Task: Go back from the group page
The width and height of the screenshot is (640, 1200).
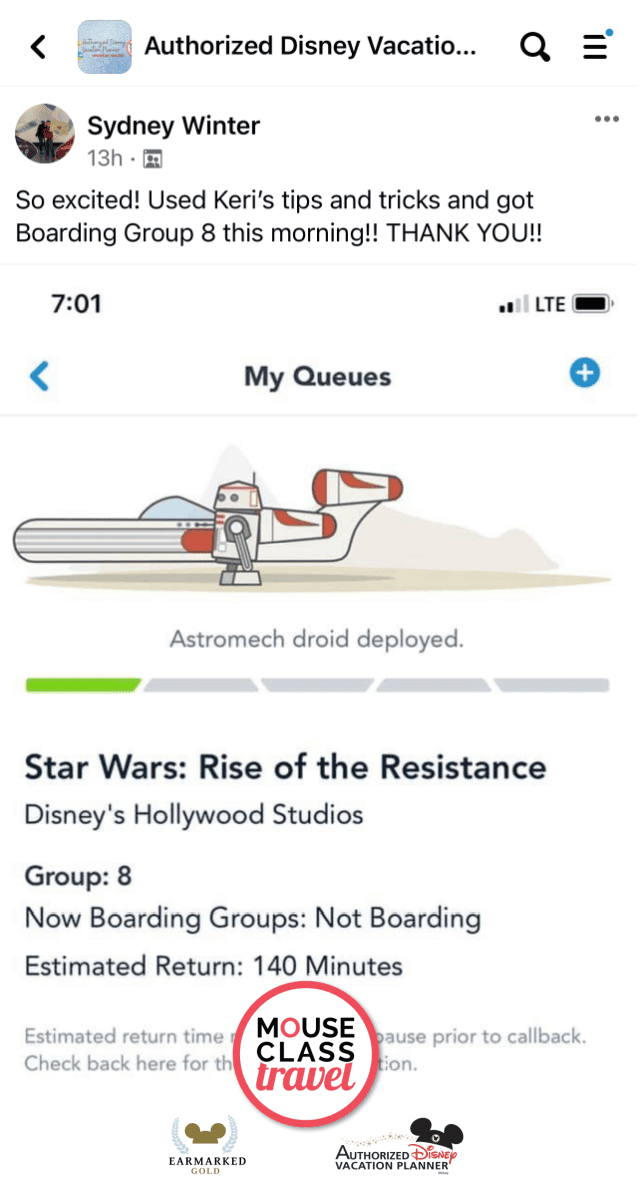Action: click(38, 46)
